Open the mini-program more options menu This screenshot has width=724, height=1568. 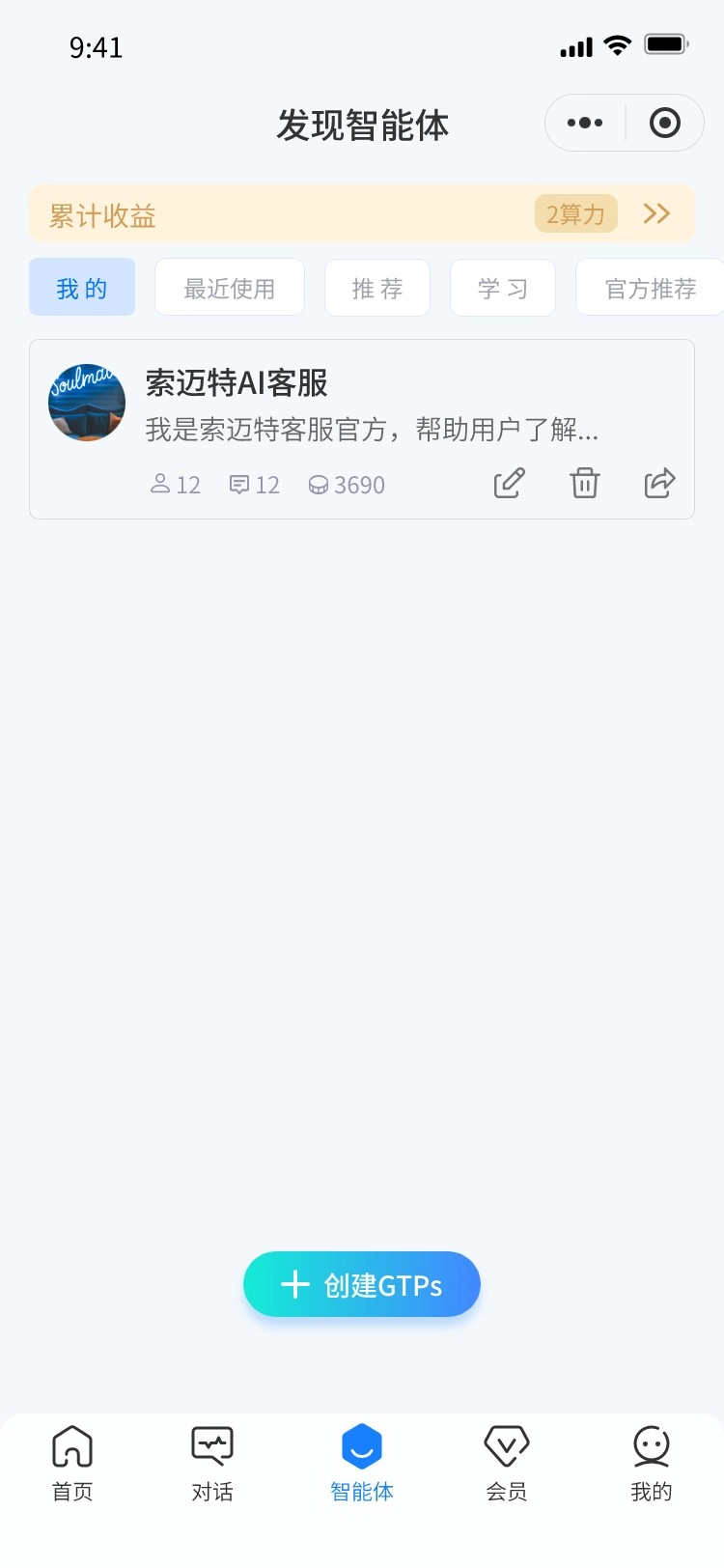tap(585, 123)
